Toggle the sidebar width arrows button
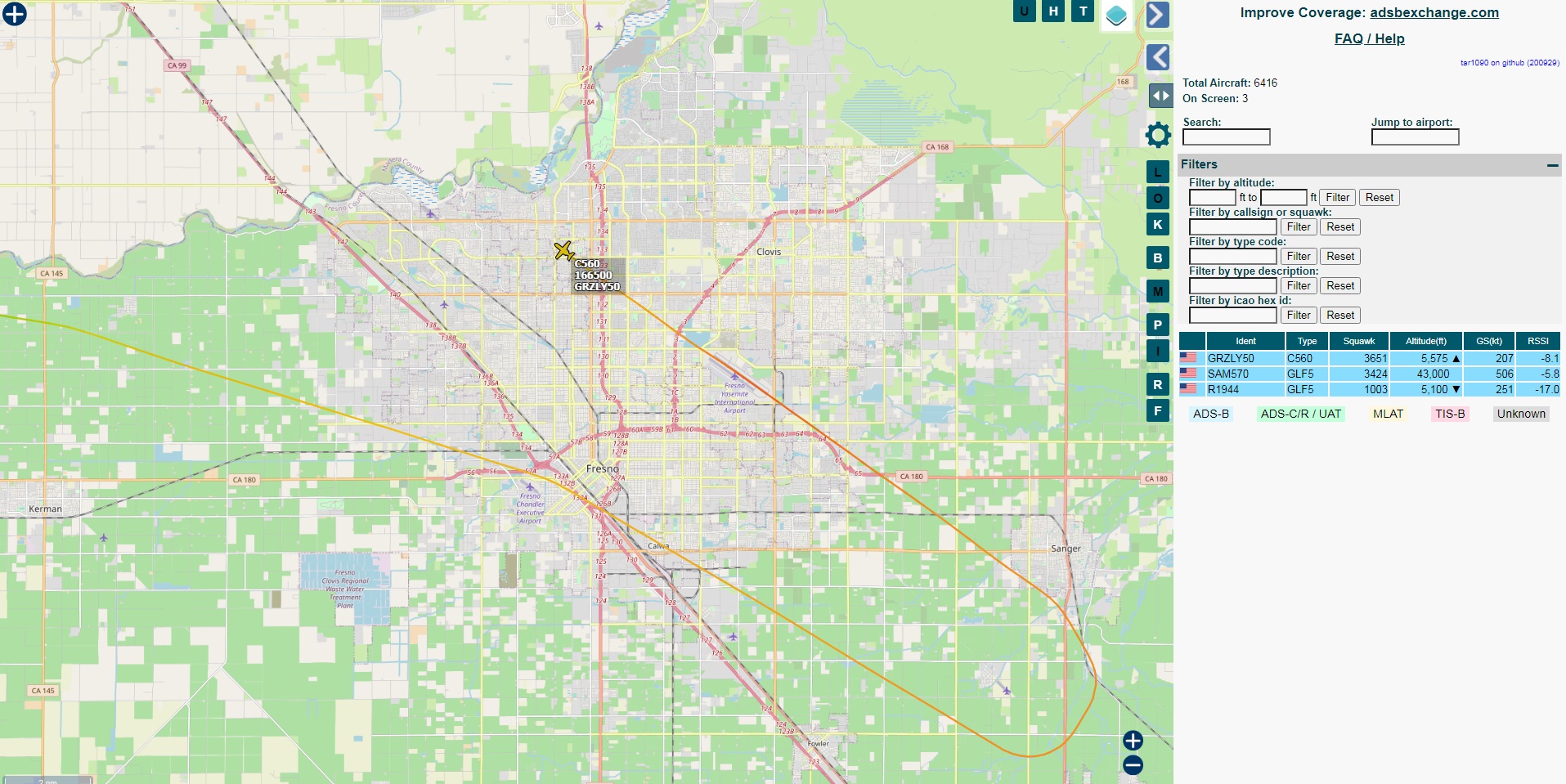 [x=1160, y=96]
